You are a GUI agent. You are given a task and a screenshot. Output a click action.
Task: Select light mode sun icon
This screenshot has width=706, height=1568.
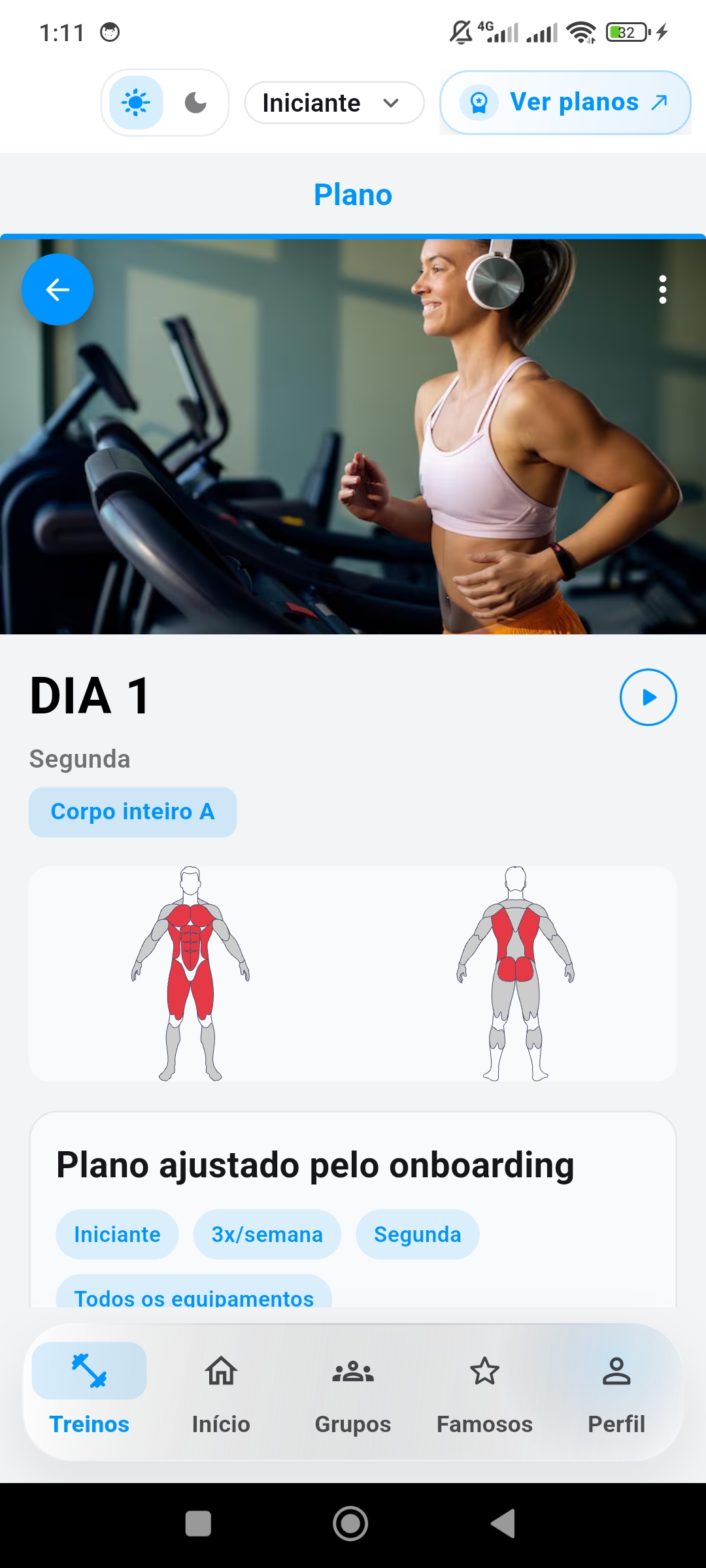click(x=136, y=103)
